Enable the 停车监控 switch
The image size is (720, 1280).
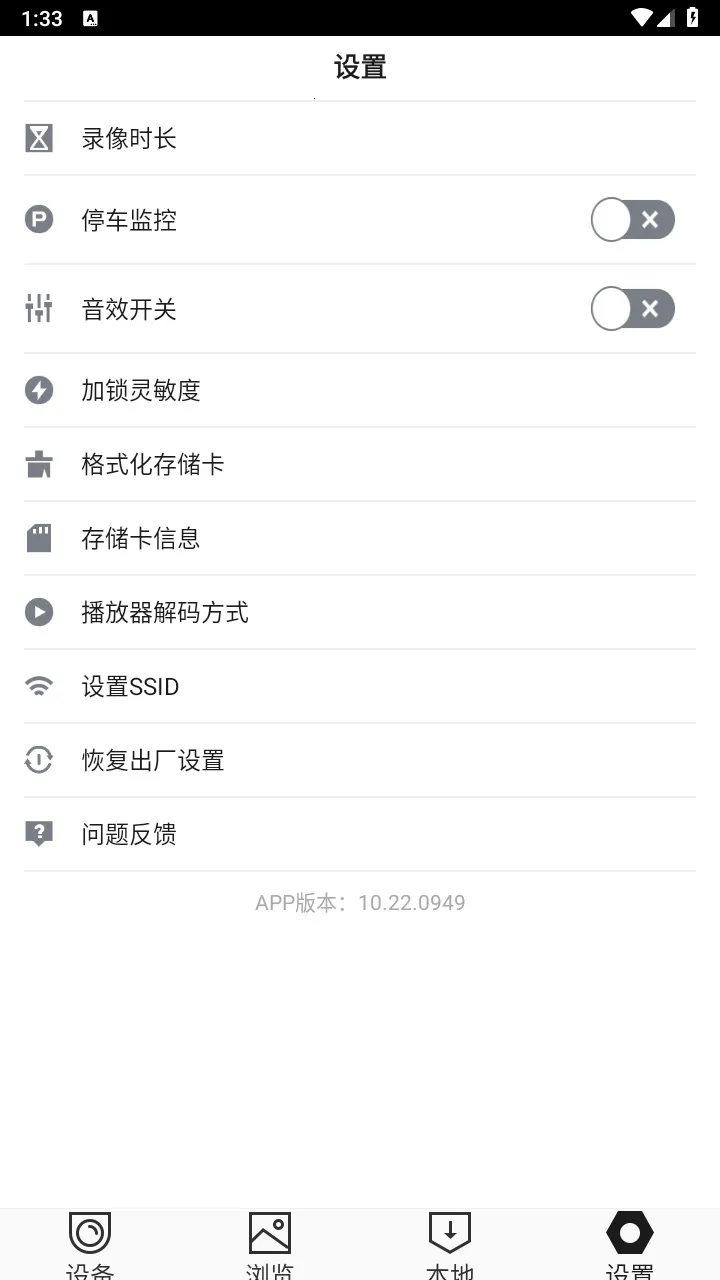[632, 220]
